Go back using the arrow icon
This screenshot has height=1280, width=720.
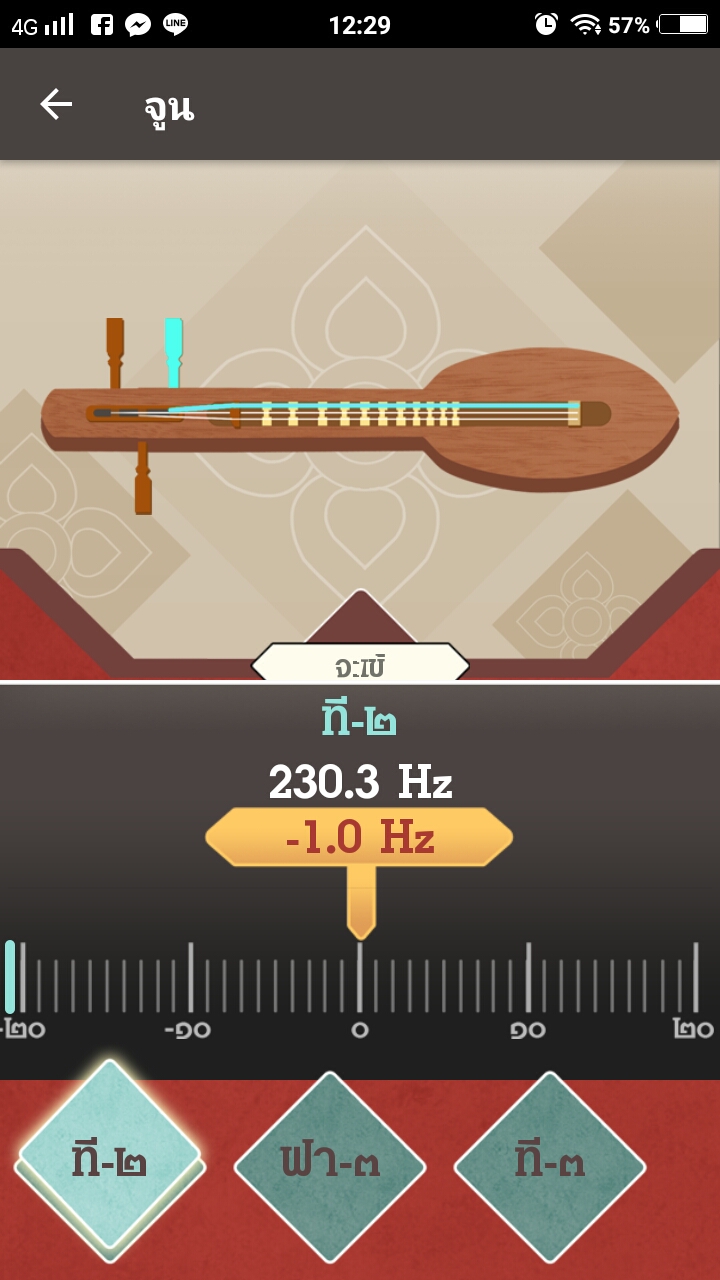56,104
